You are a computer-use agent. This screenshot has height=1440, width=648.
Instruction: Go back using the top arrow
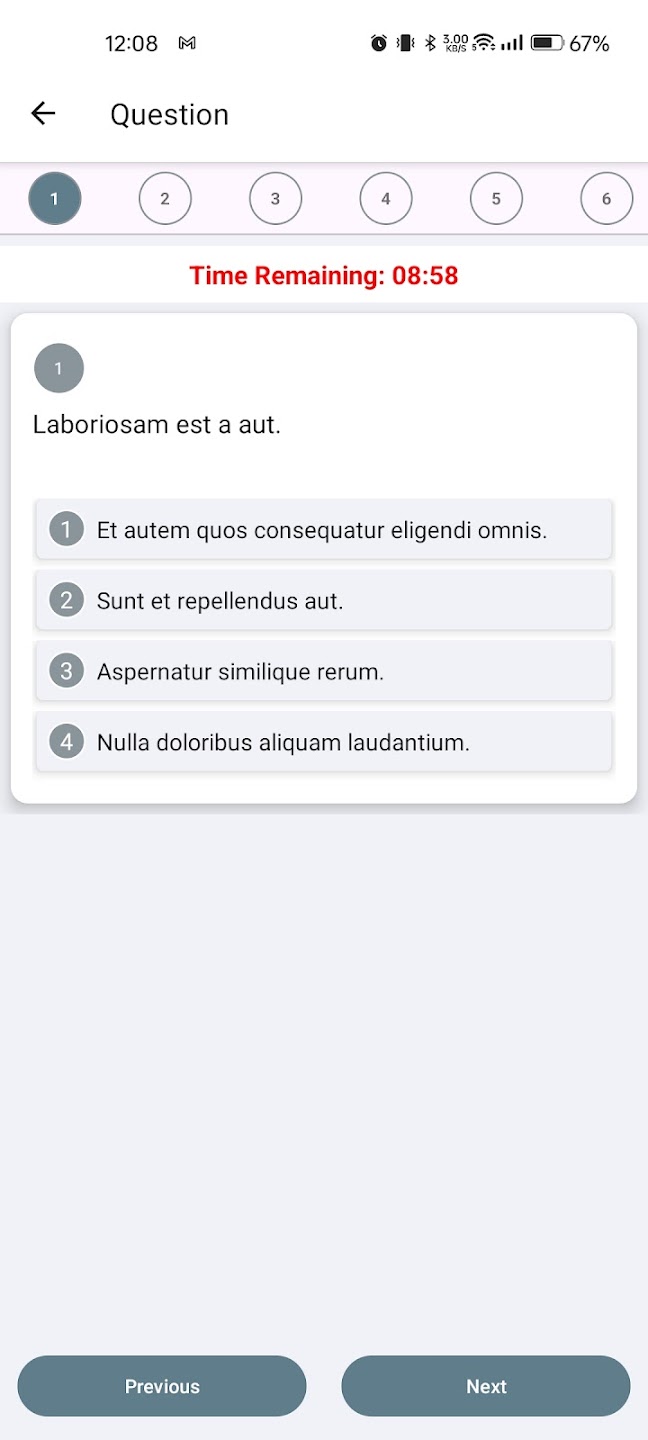[43, 114]
